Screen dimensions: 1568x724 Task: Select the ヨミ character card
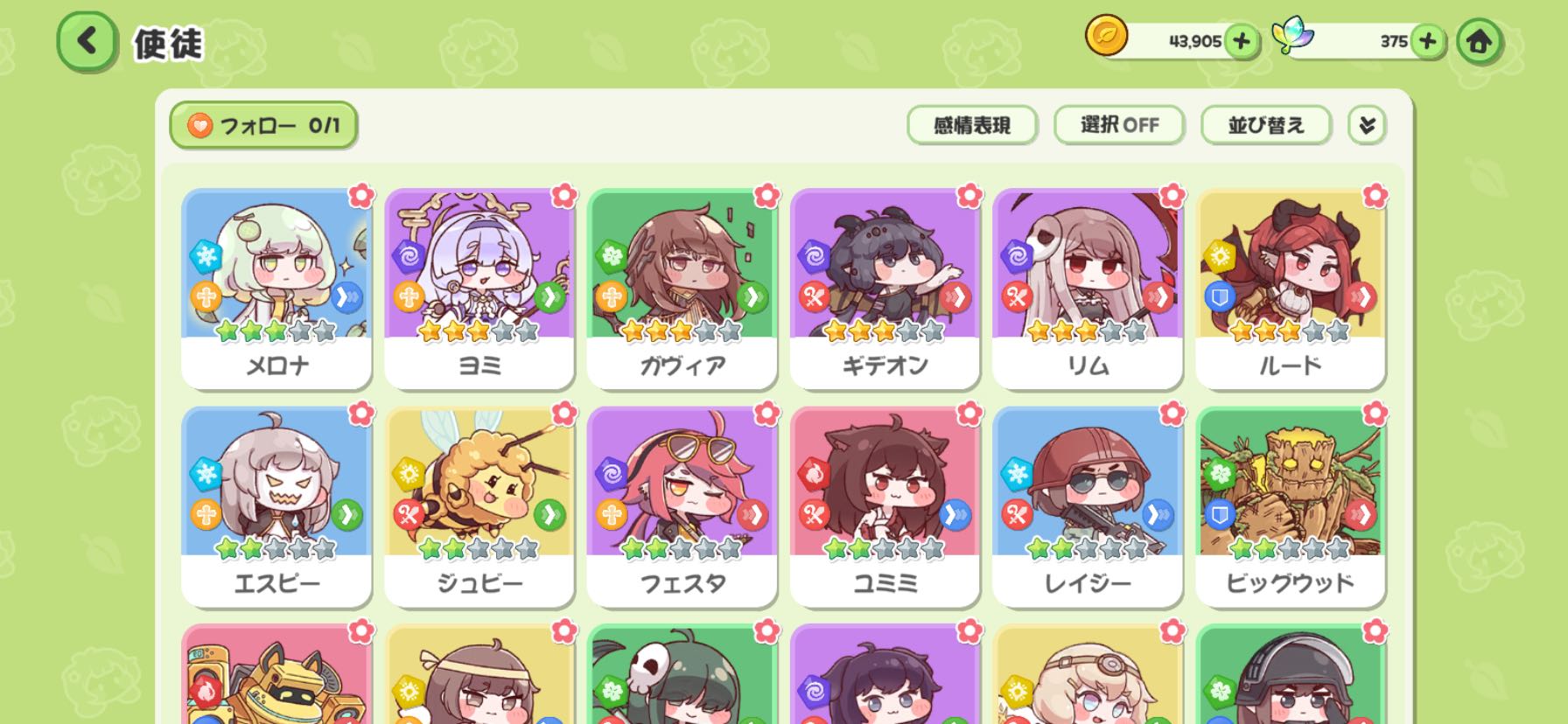pyautogui.click(x=479, y=289)
